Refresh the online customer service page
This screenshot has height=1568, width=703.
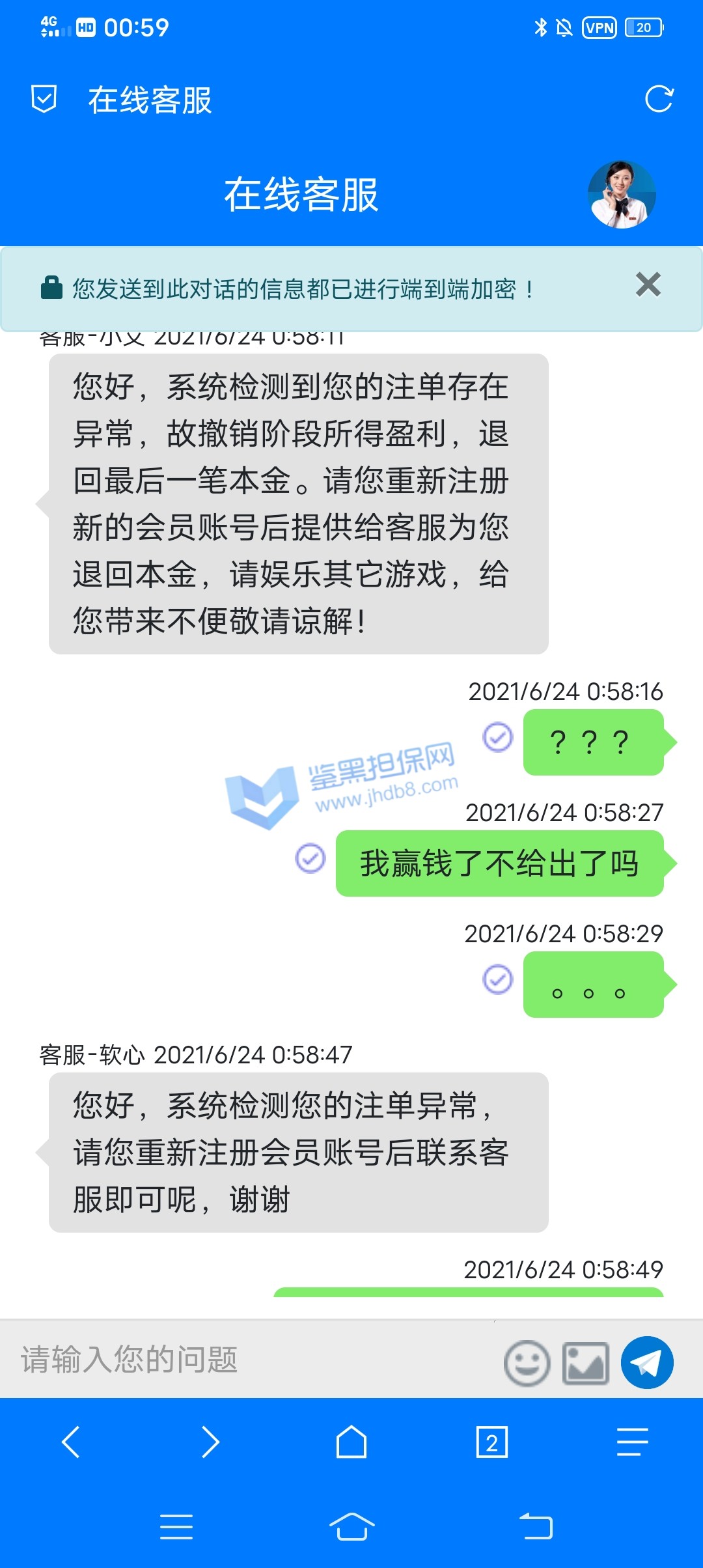(659, 100)
